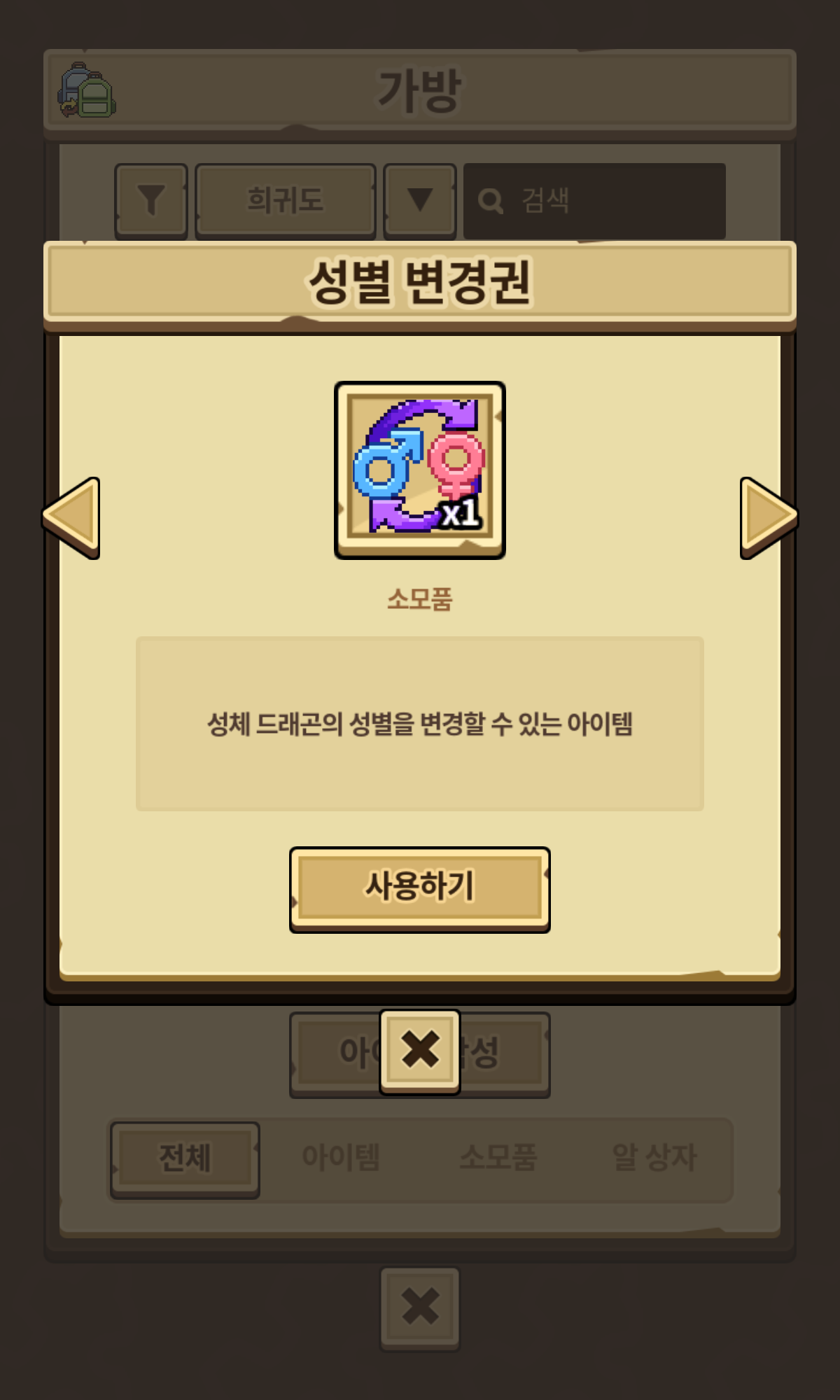This screenshot has height=1400, width=840.
Task: Show the next item with the right arrow
Action: pyautogui.click(x=767, y=517)
